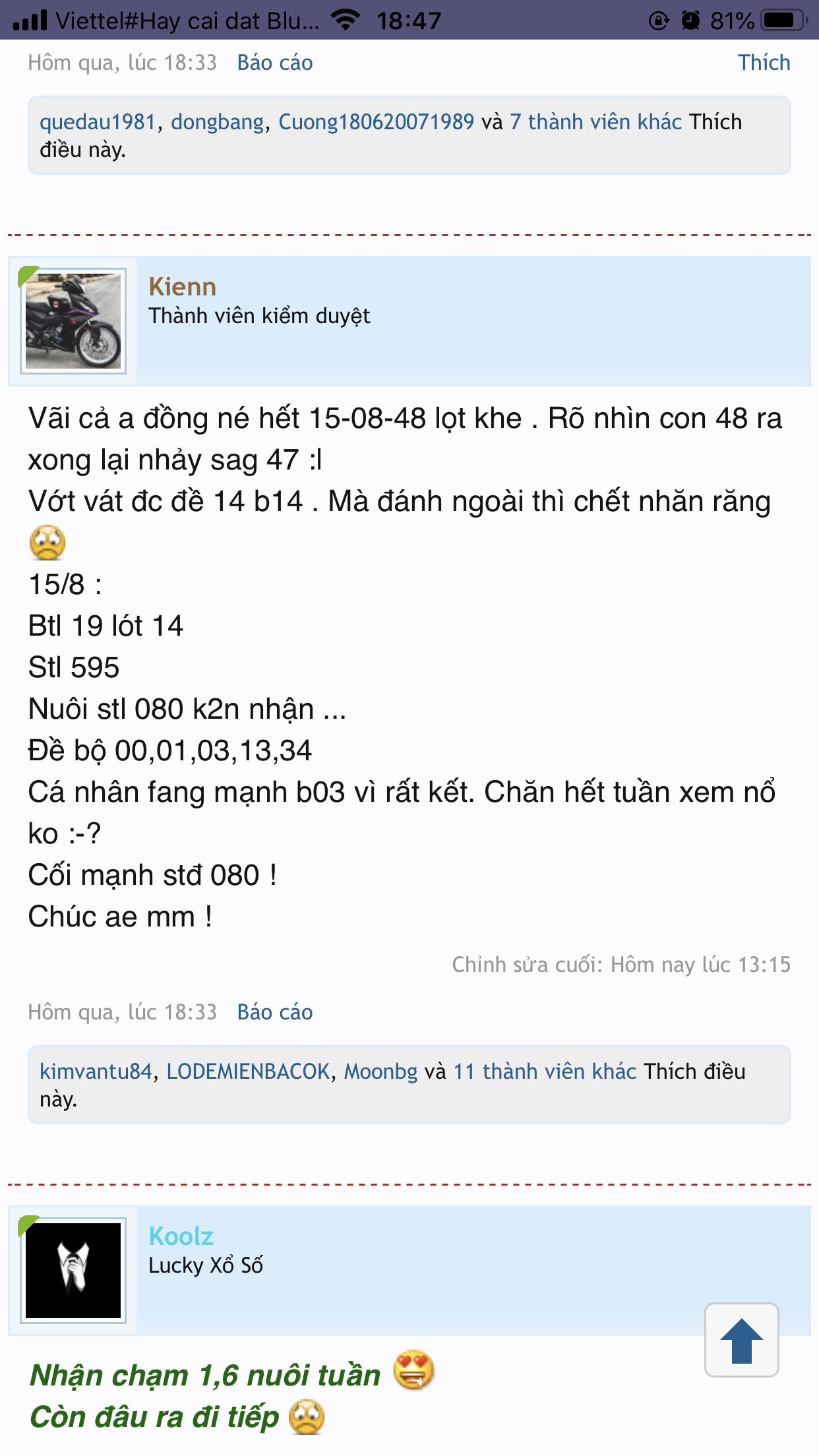View the 7 thành viên khác likers
819x1456 pixels.
pos(596,122)
